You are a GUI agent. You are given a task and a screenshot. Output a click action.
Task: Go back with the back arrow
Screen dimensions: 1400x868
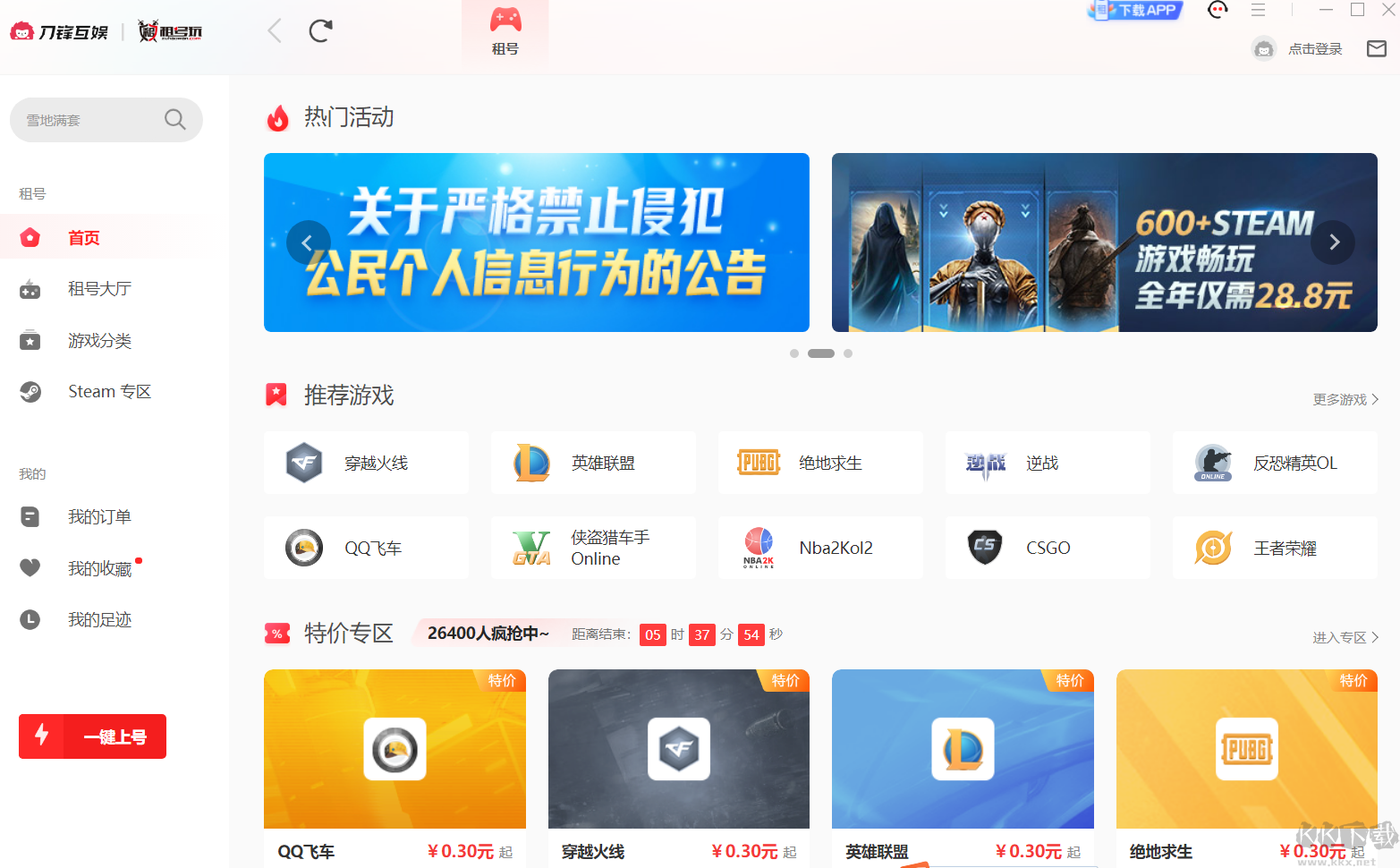[x=275, y=31]
